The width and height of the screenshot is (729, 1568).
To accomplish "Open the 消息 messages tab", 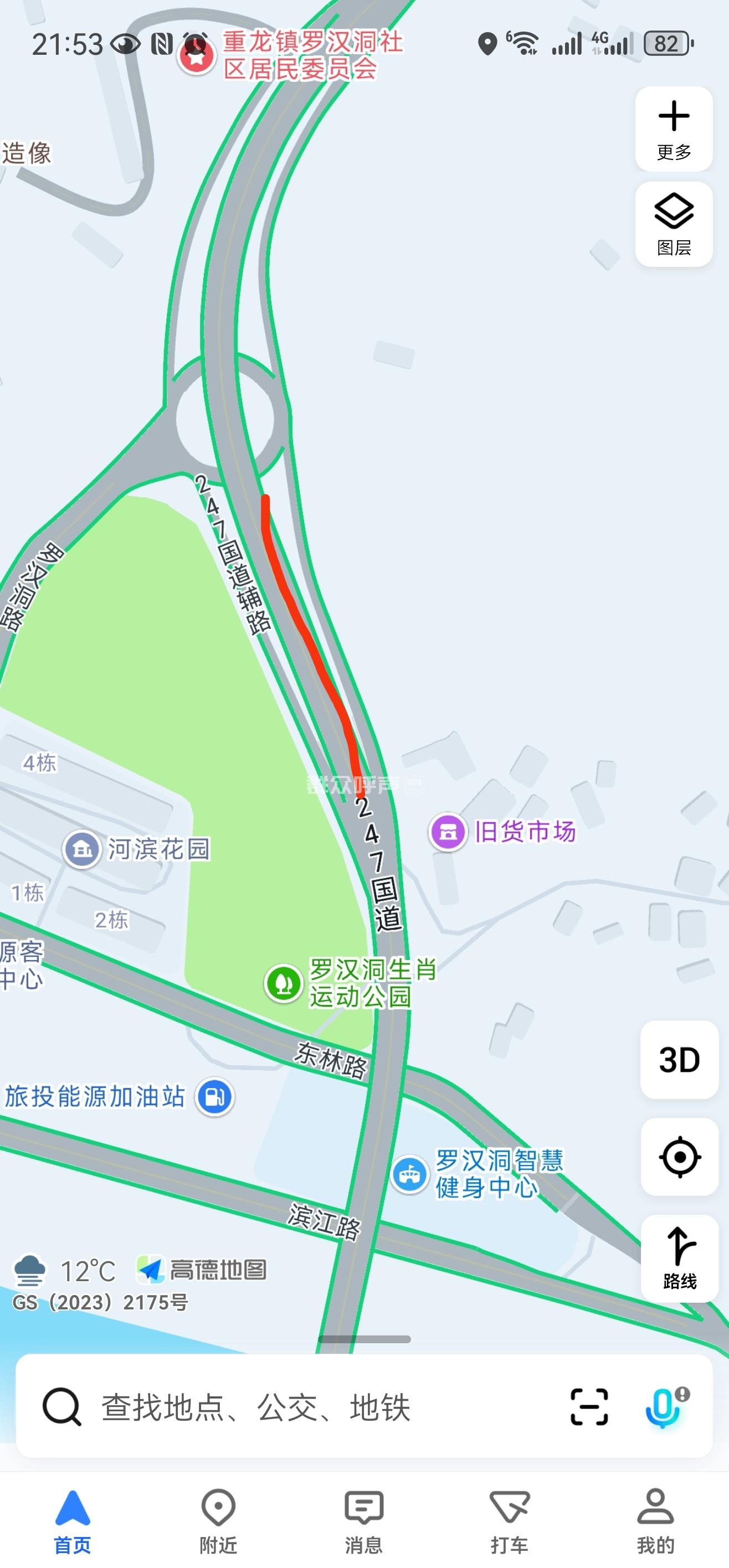I will 363,1520.
